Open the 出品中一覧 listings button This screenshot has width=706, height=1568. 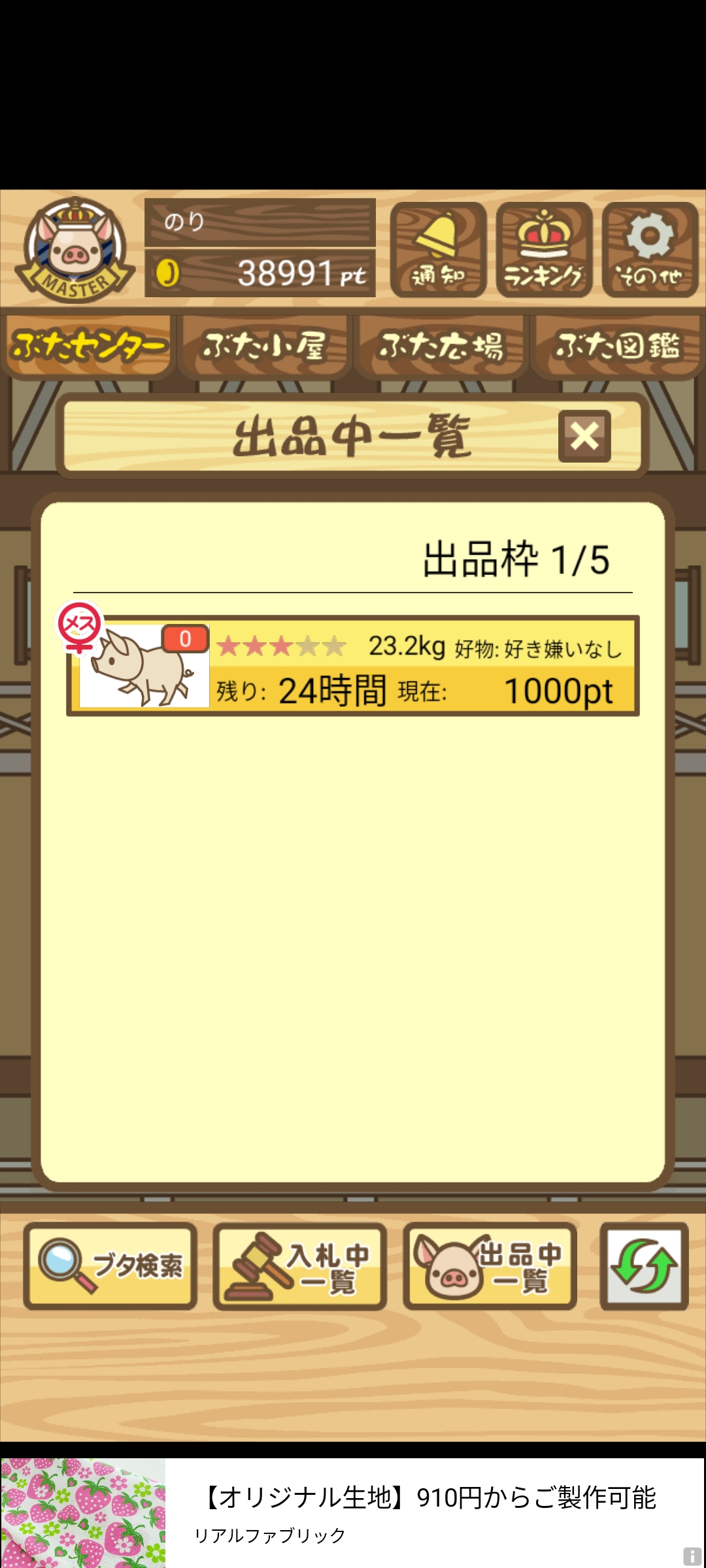[490, 1266]
